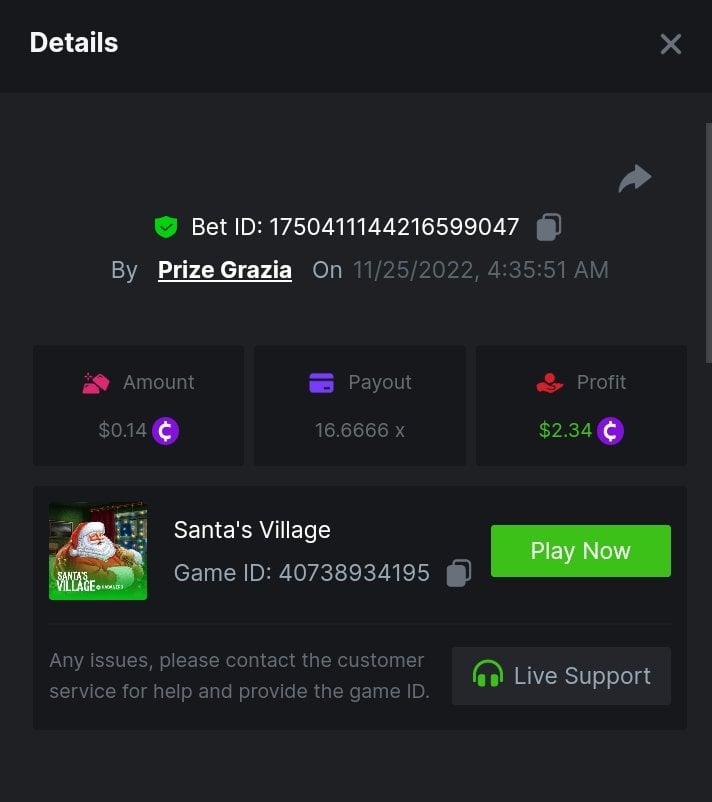
Task: Tap the Play Now button
Action: coord(580,551)
